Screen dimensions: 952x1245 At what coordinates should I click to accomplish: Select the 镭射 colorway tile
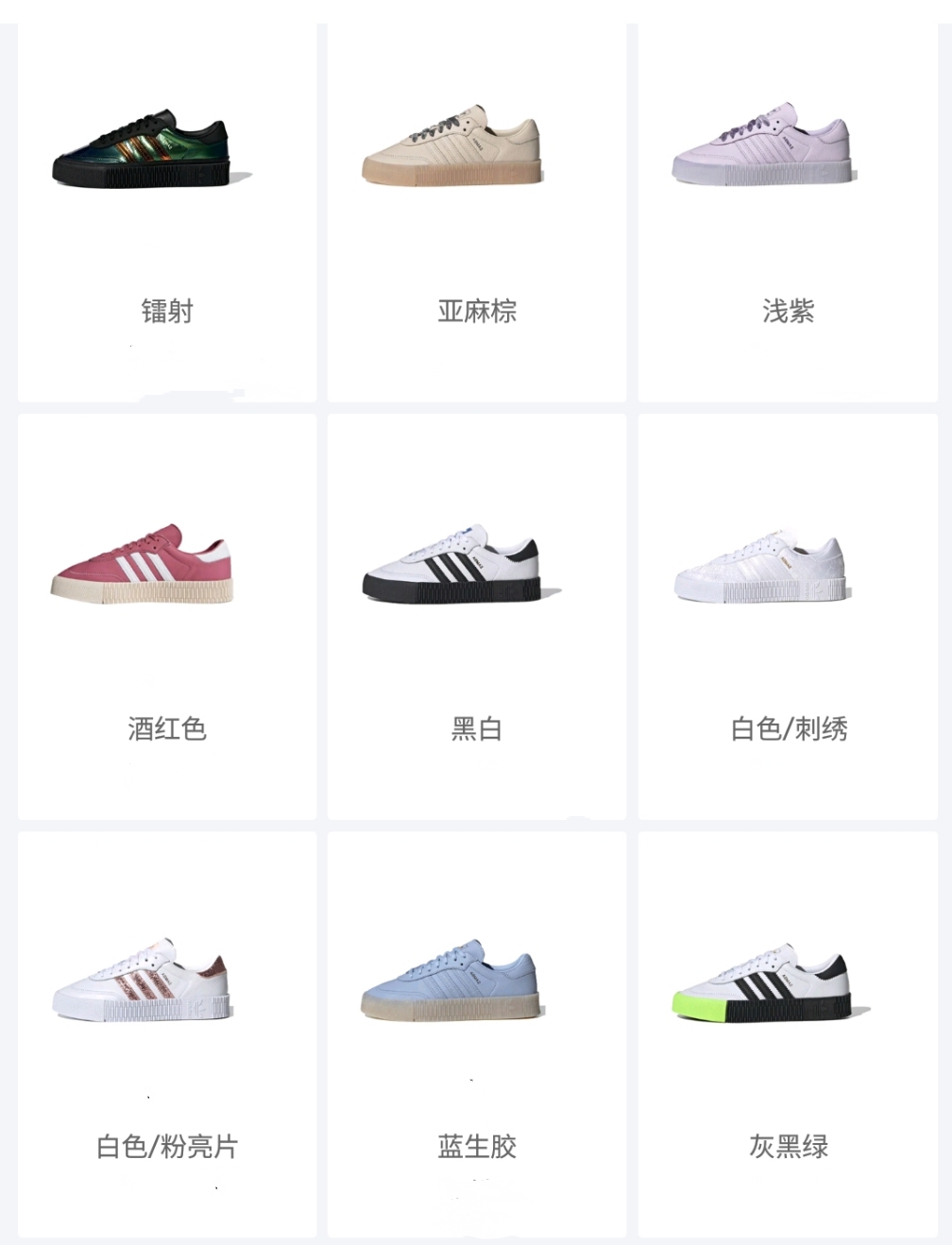(166, 213)
